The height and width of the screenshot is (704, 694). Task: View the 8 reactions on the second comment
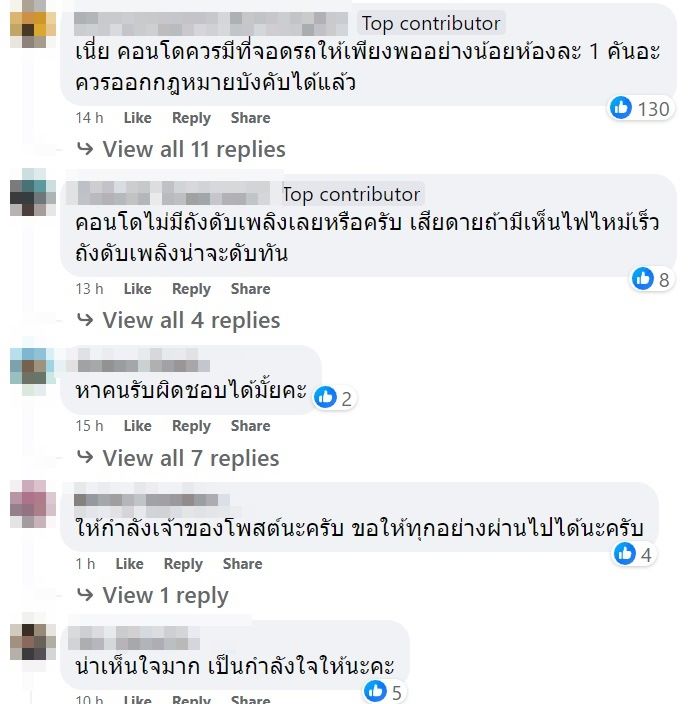pos(651,279)
